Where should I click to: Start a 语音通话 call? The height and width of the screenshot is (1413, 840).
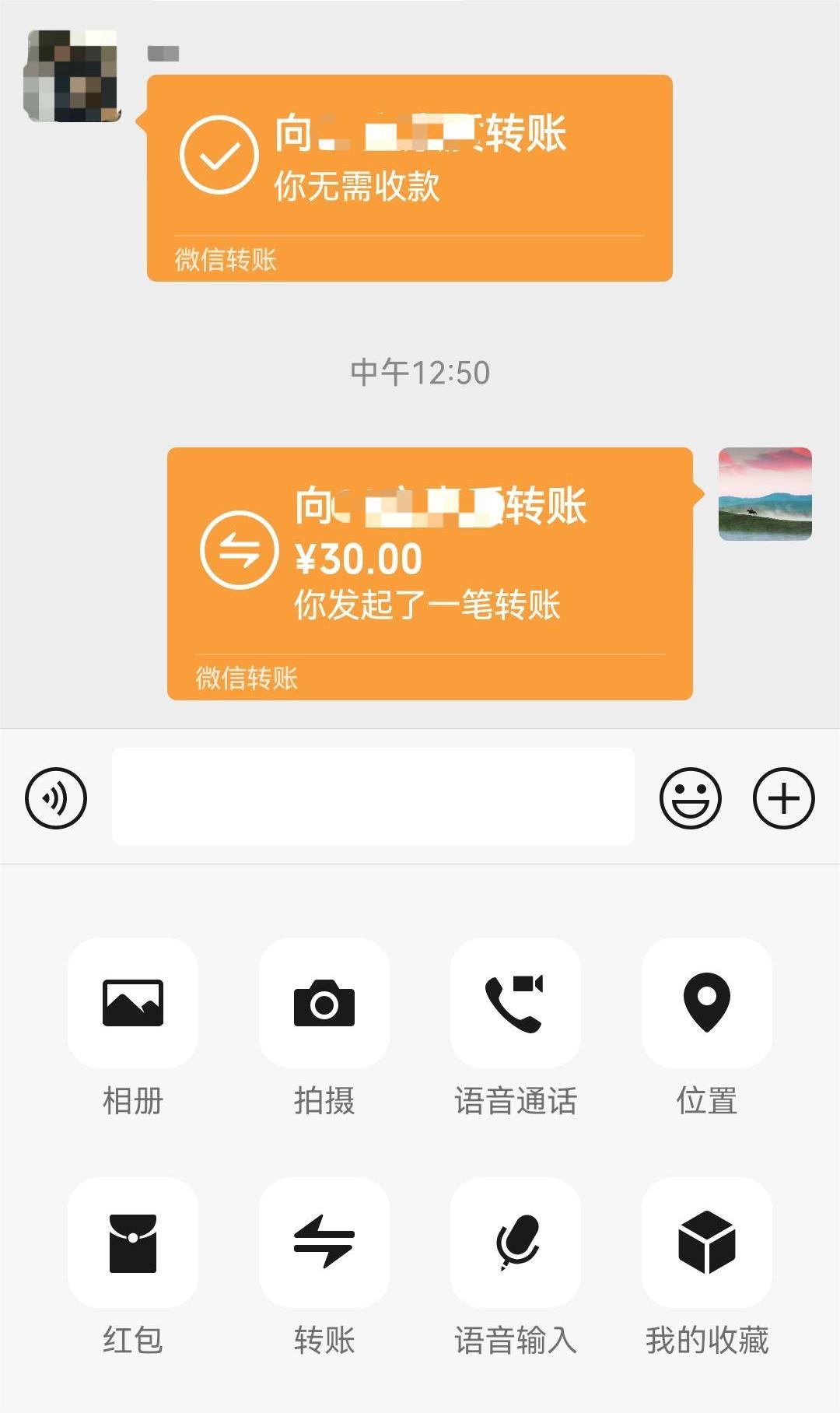pyautogui.click(x=516, y=1003)
